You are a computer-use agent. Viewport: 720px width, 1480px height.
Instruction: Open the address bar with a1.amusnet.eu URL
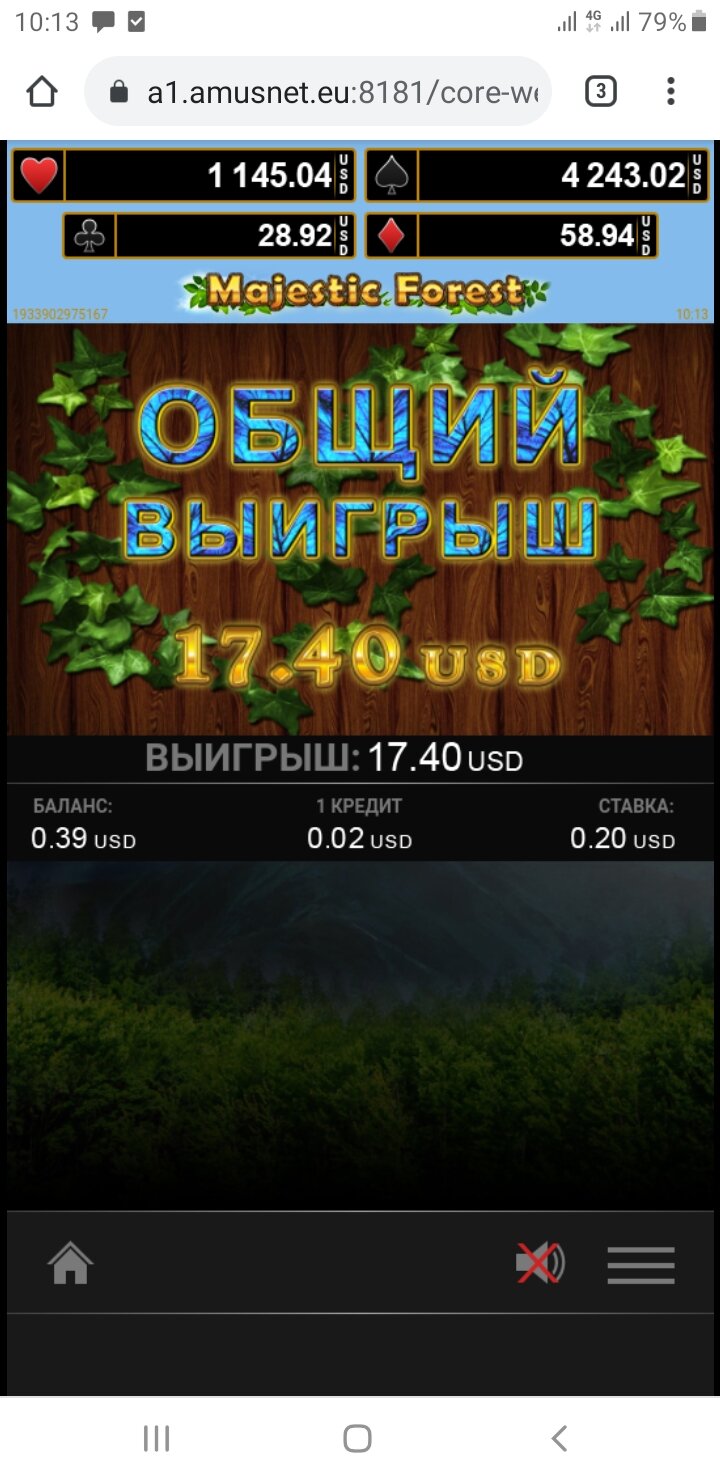[x=319, y=92]
